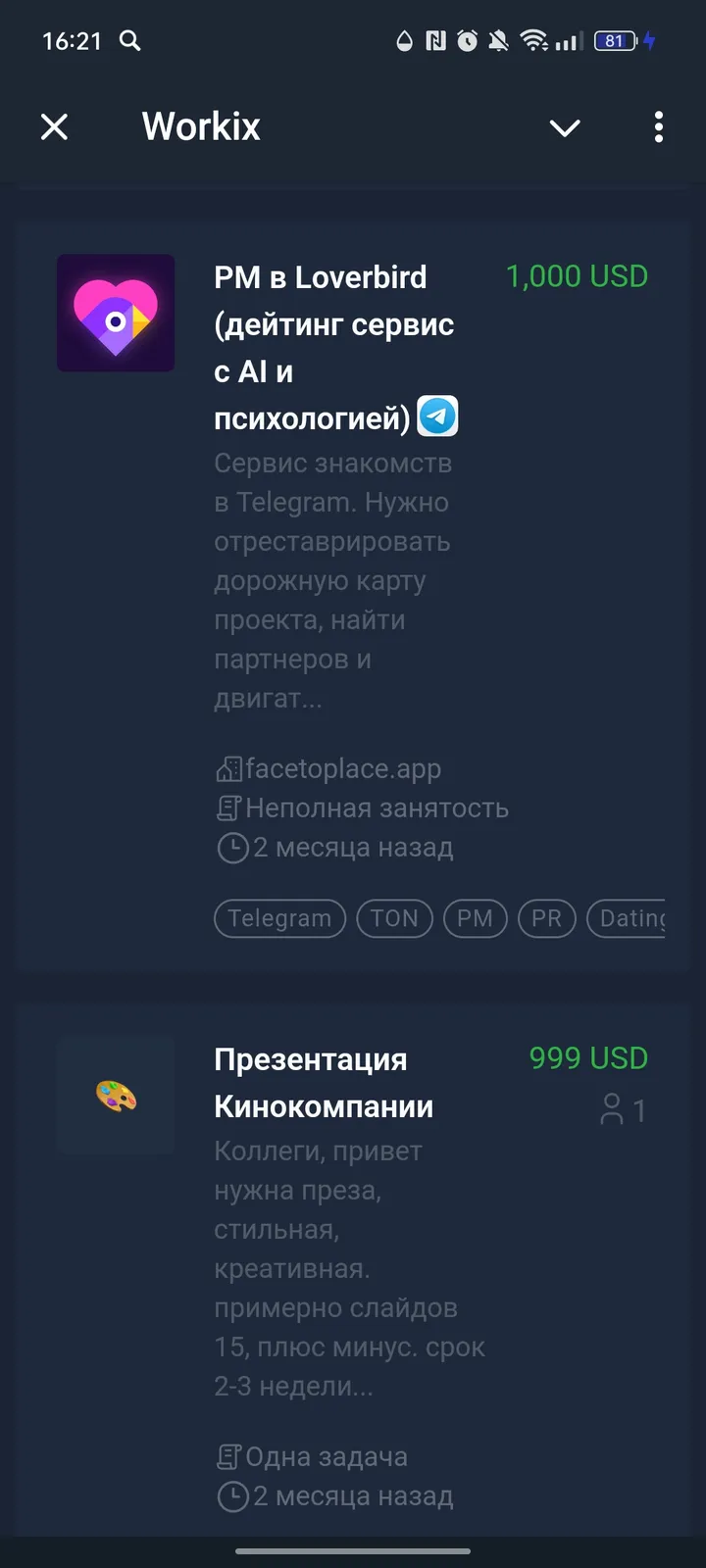
Task: Click the 1,000 USD price label
Action: pyautogui.click(x=576, y=275)
